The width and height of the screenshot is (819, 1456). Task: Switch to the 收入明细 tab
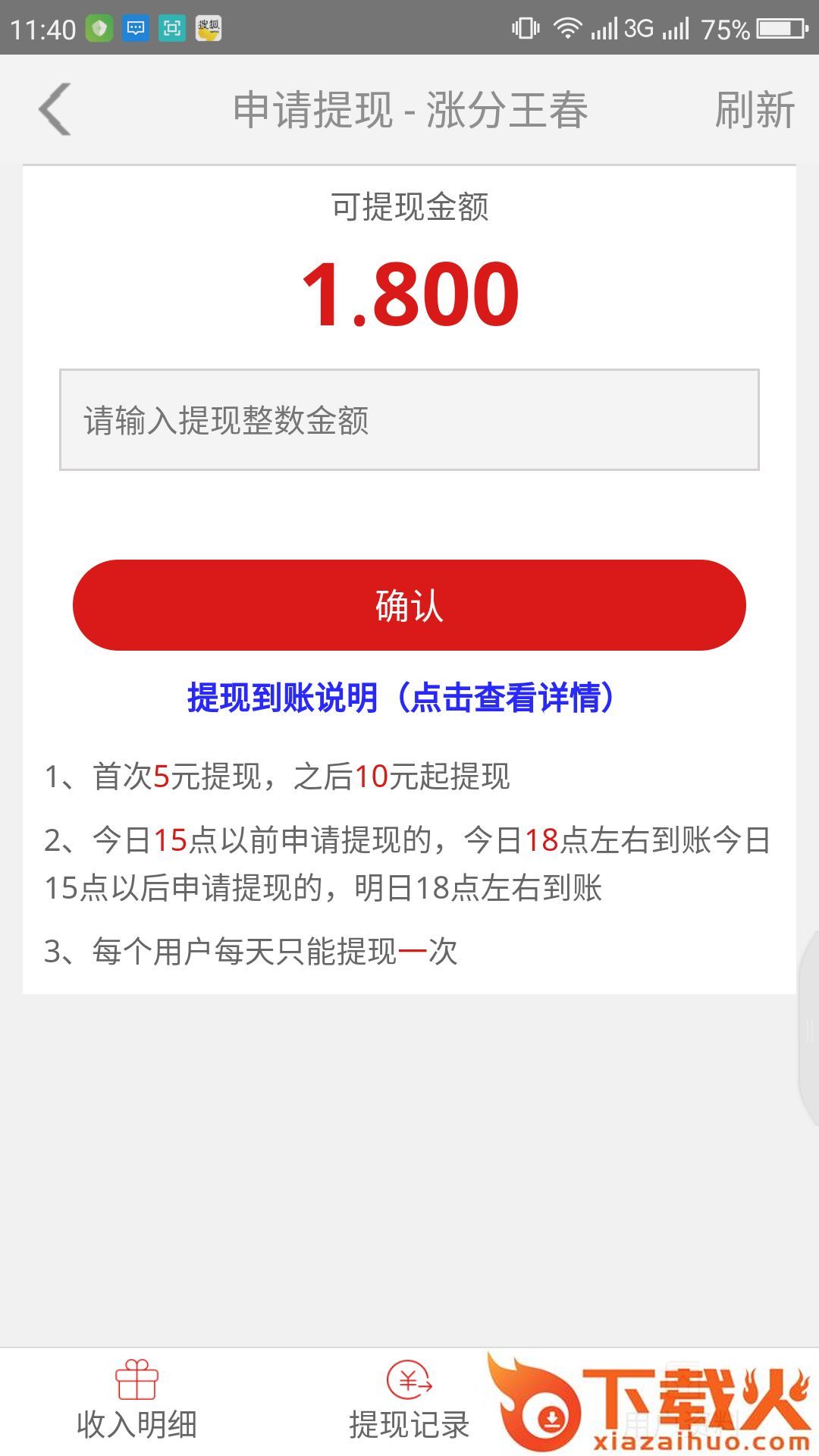coord(136,1401)
